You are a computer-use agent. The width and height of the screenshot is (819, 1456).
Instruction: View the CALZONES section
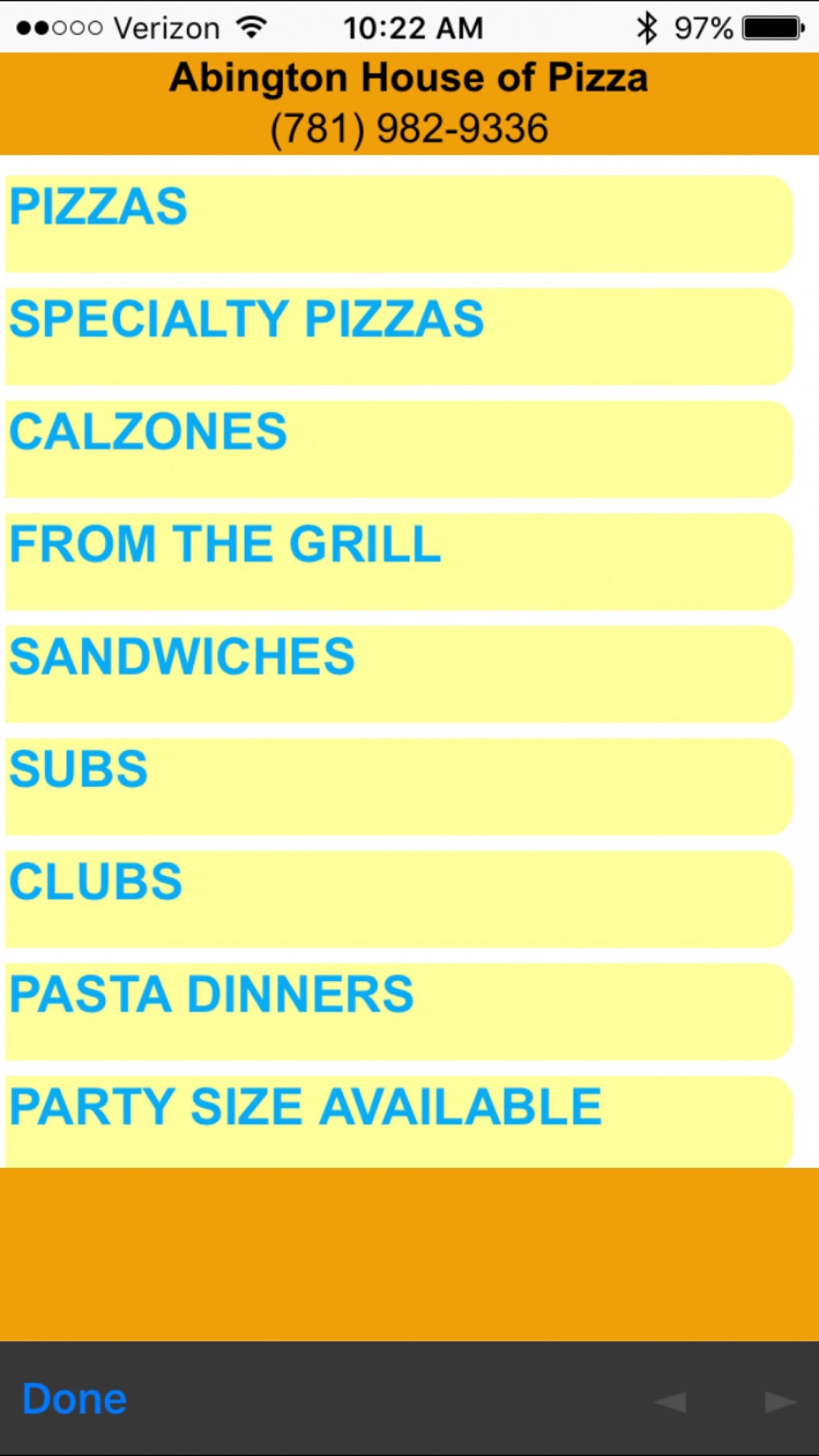point(399,449)
